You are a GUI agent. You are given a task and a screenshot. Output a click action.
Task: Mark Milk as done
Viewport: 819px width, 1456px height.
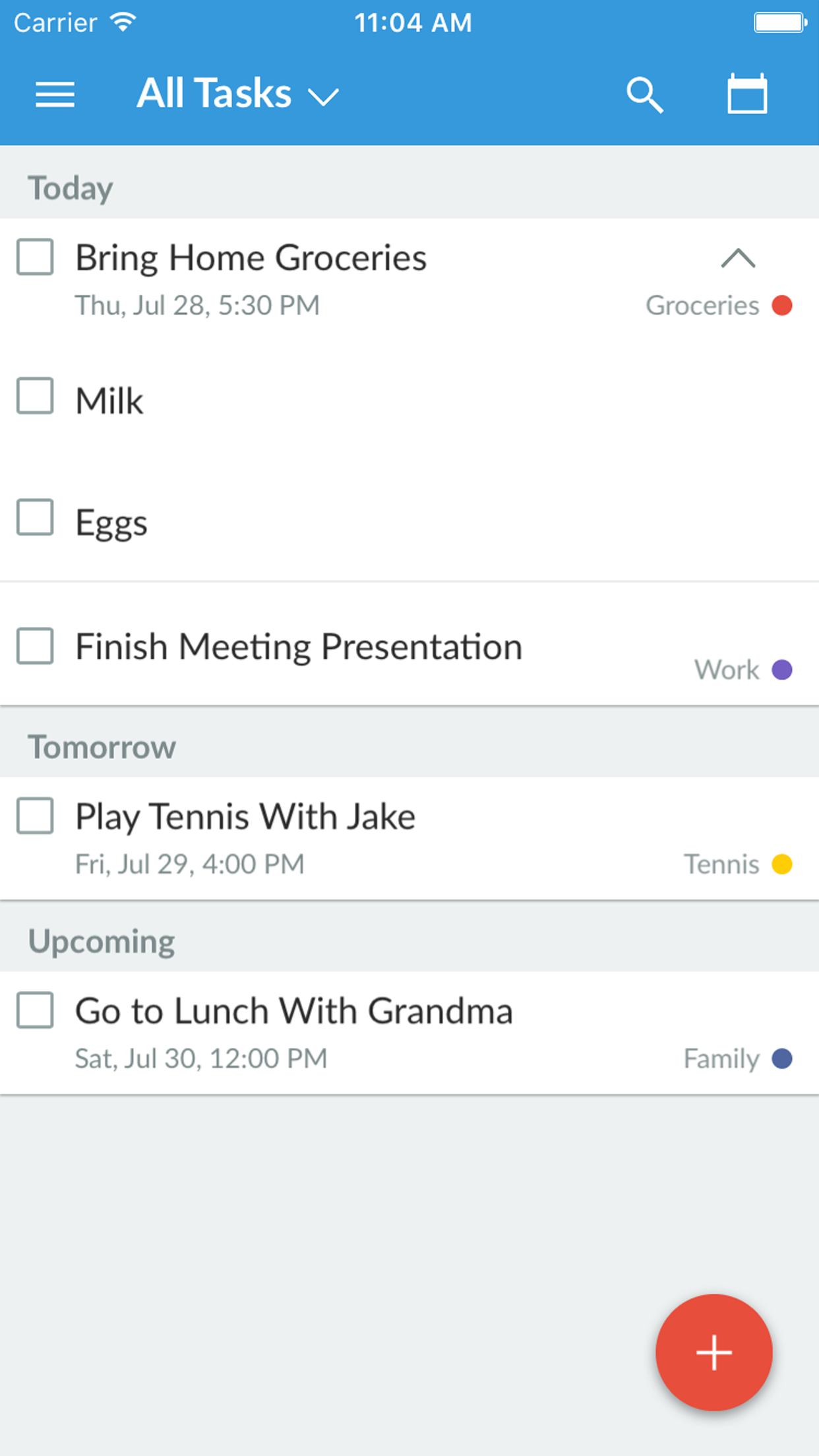point(35,396)
